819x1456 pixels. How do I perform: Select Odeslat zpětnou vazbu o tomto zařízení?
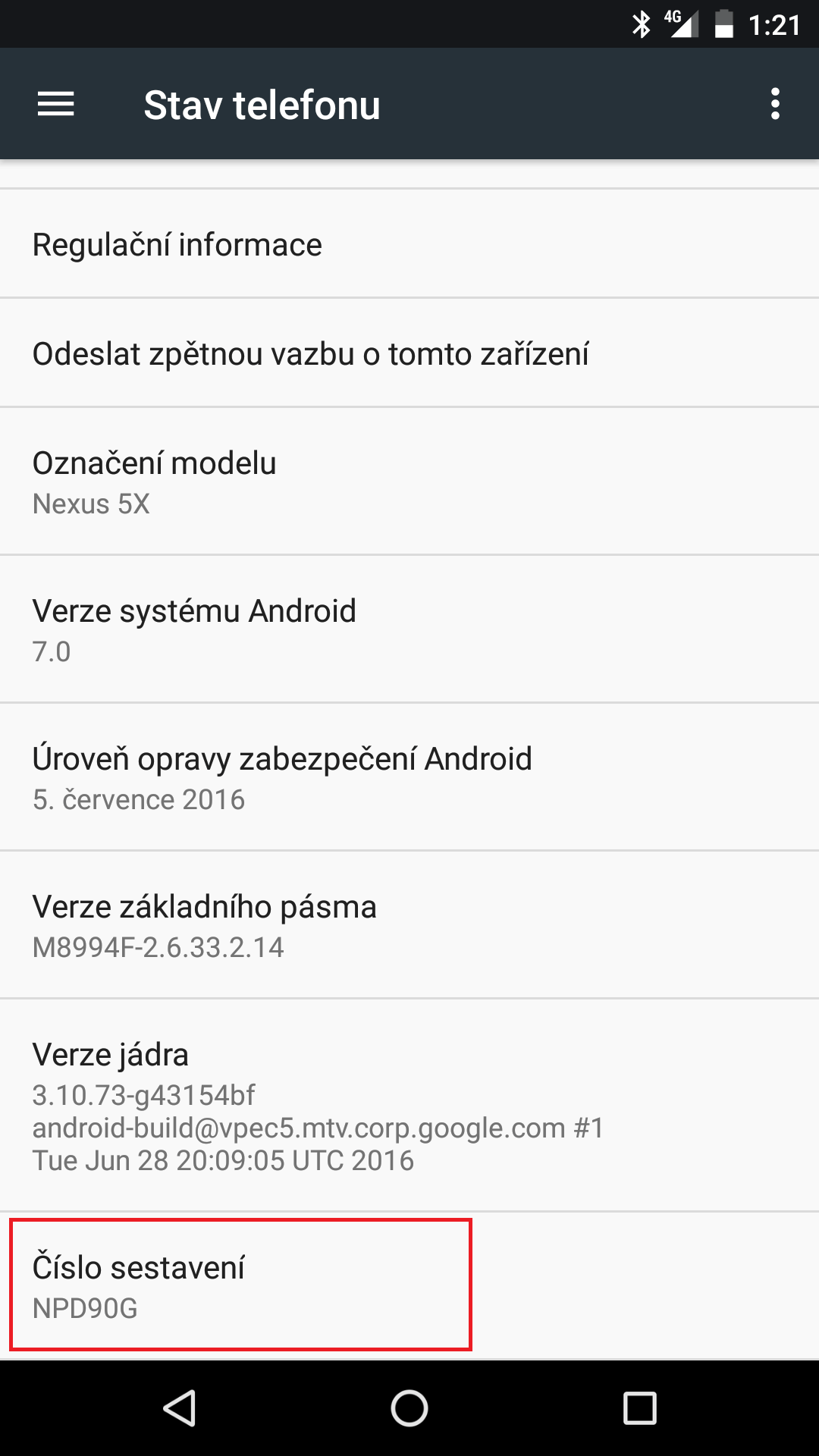click(x=409, y=353)
